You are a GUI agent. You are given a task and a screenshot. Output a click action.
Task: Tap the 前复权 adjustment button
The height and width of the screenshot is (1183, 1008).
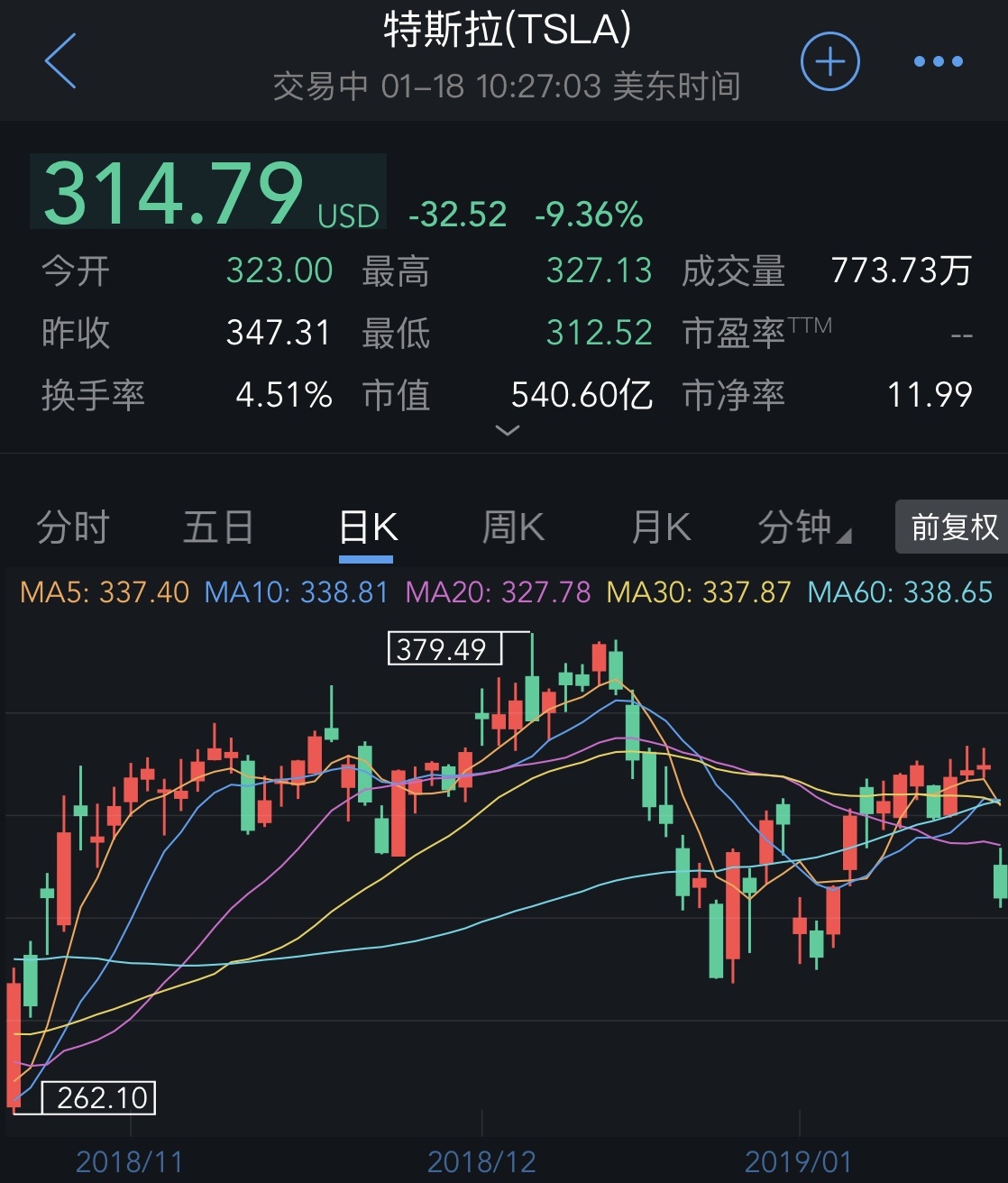coord(953,527)
